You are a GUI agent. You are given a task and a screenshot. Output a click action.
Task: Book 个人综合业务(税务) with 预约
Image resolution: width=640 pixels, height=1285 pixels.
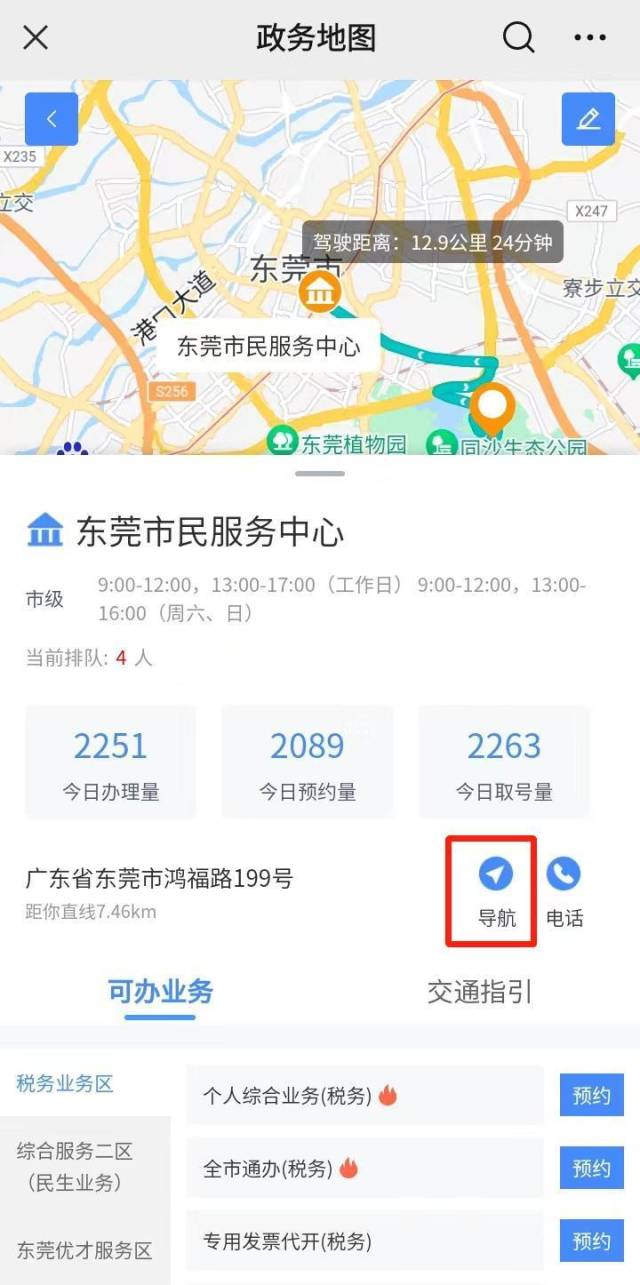(x=591, y=1096)
